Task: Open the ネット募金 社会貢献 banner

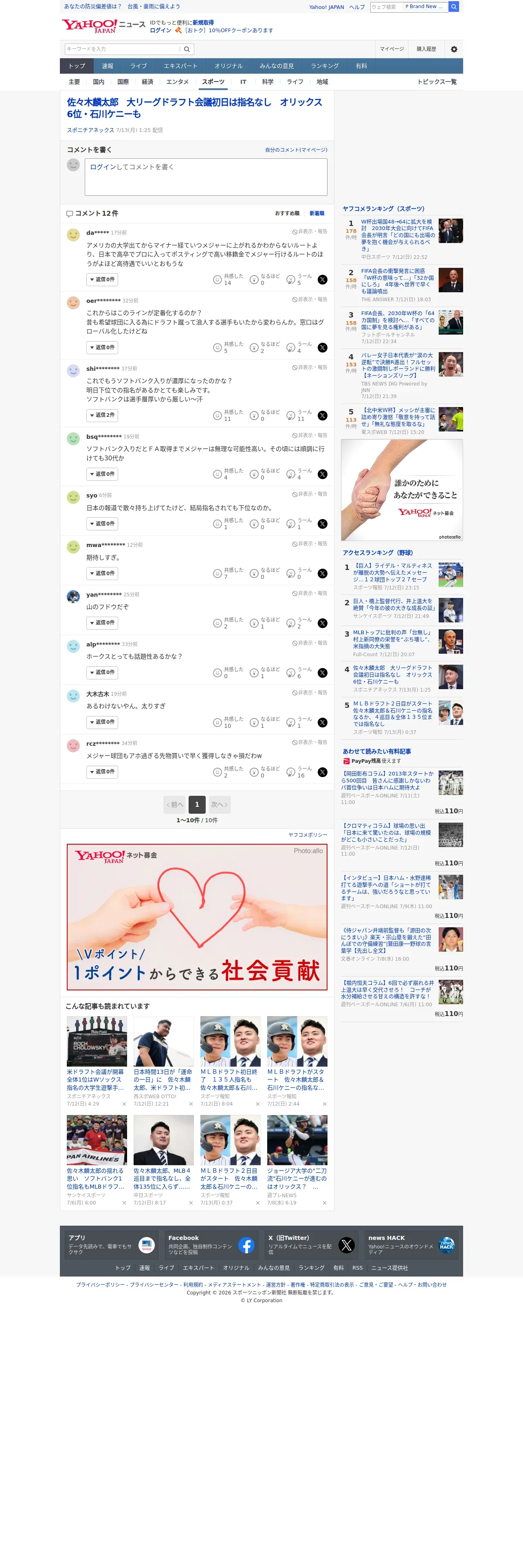Action: coord(197,917)
